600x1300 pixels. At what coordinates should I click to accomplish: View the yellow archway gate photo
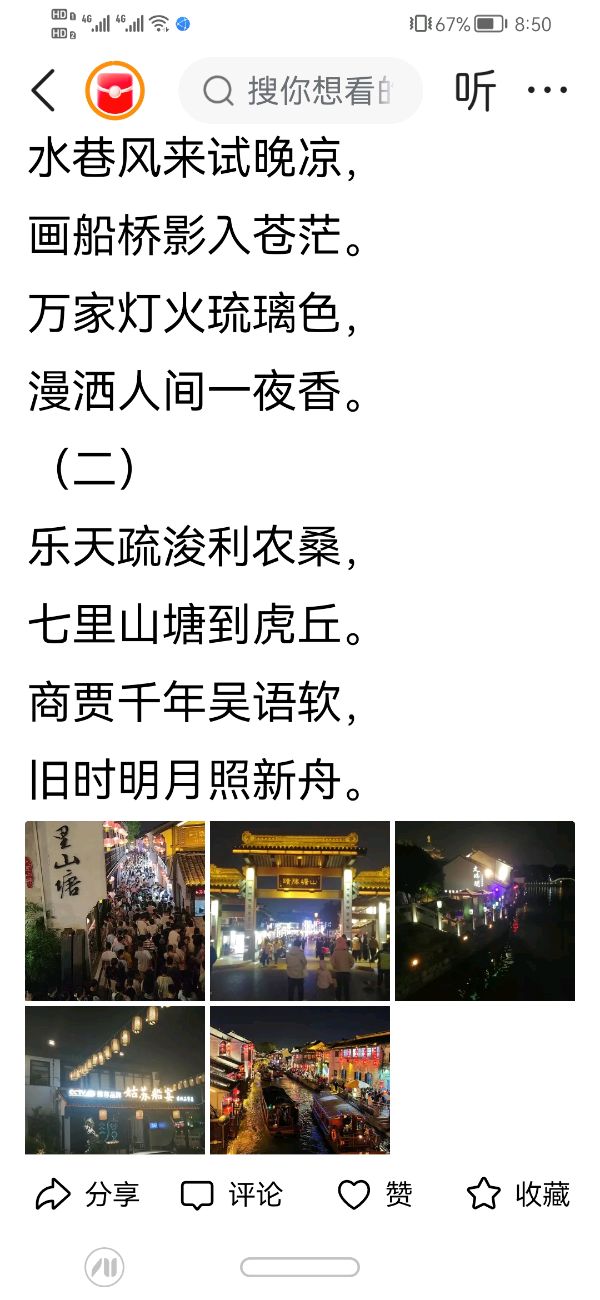300,911
